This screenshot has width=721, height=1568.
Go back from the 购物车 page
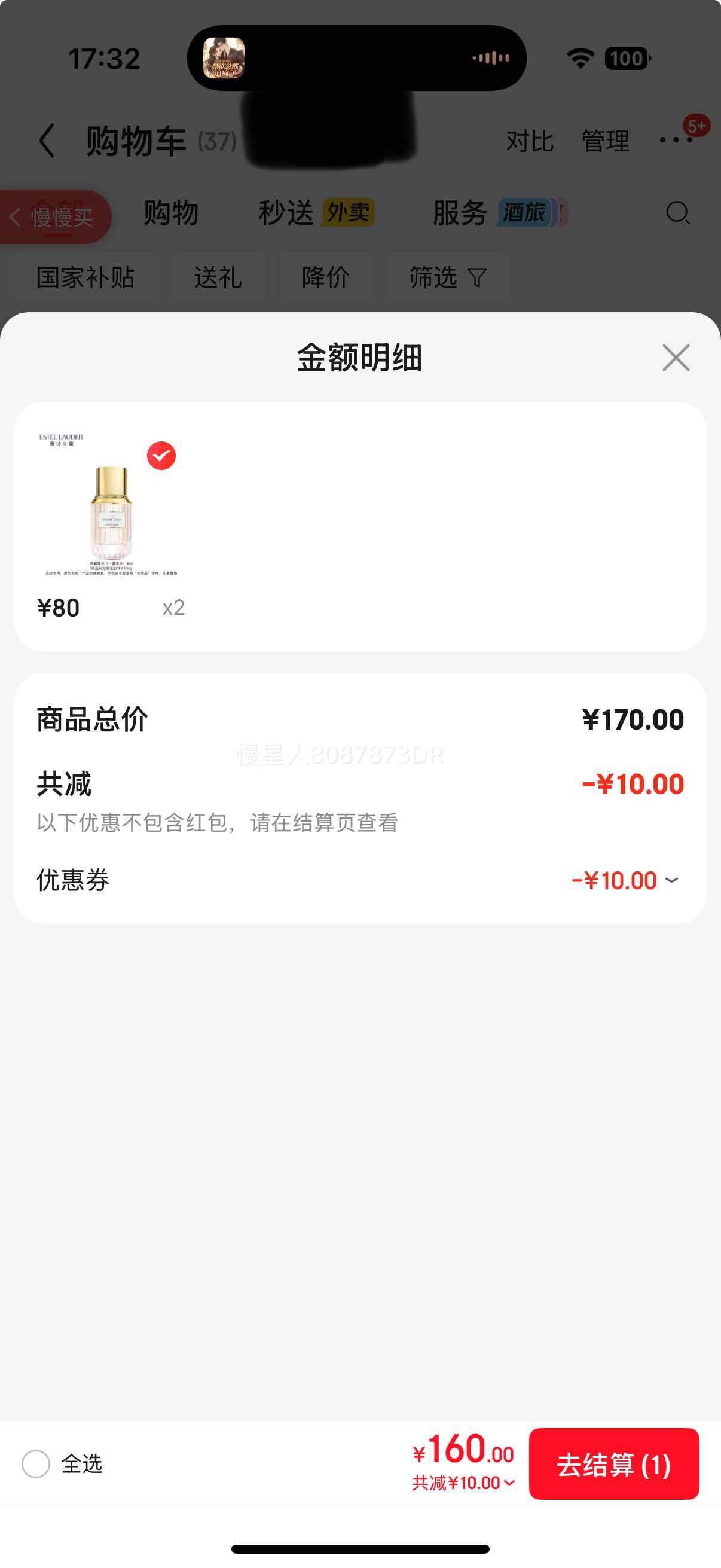[47, 141]
